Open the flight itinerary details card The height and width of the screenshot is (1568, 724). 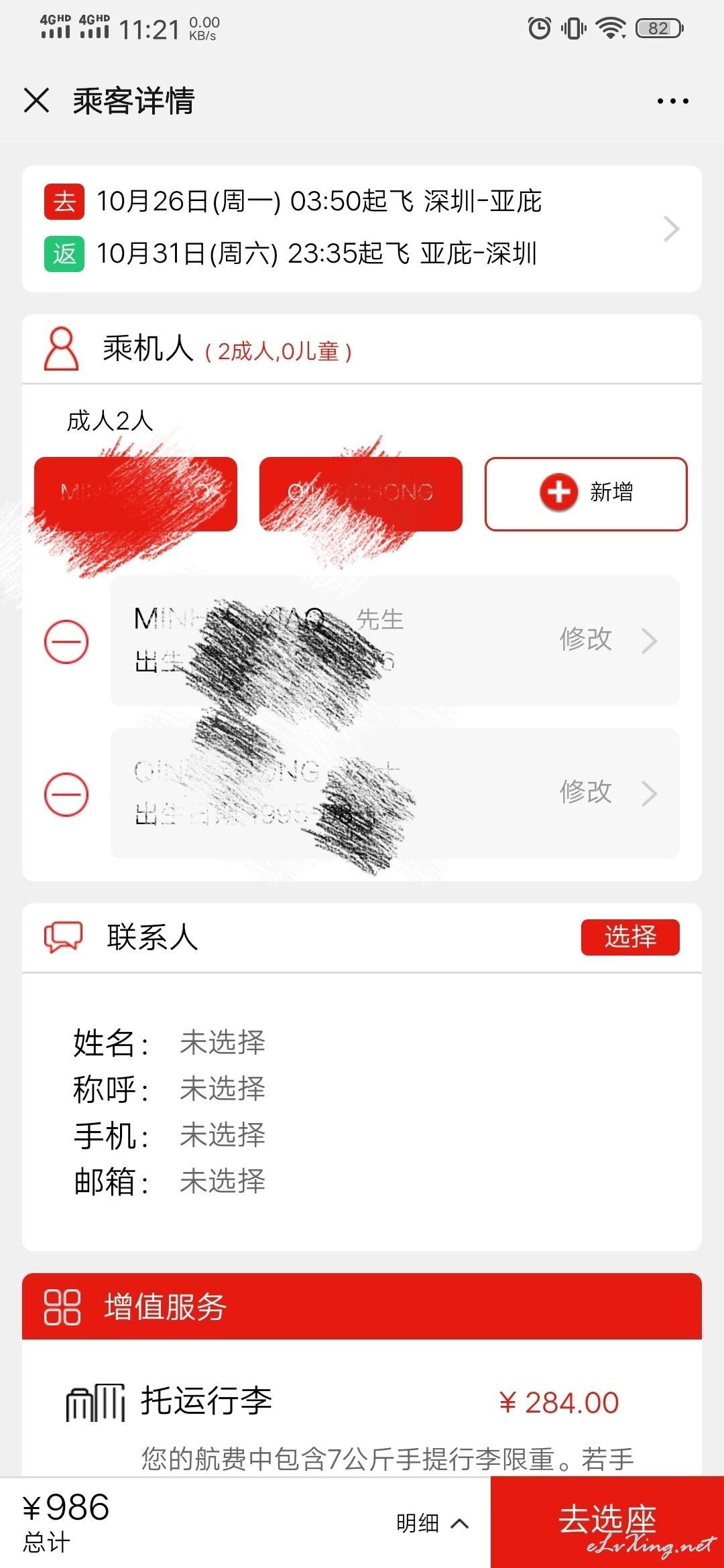tap(362, 228)
